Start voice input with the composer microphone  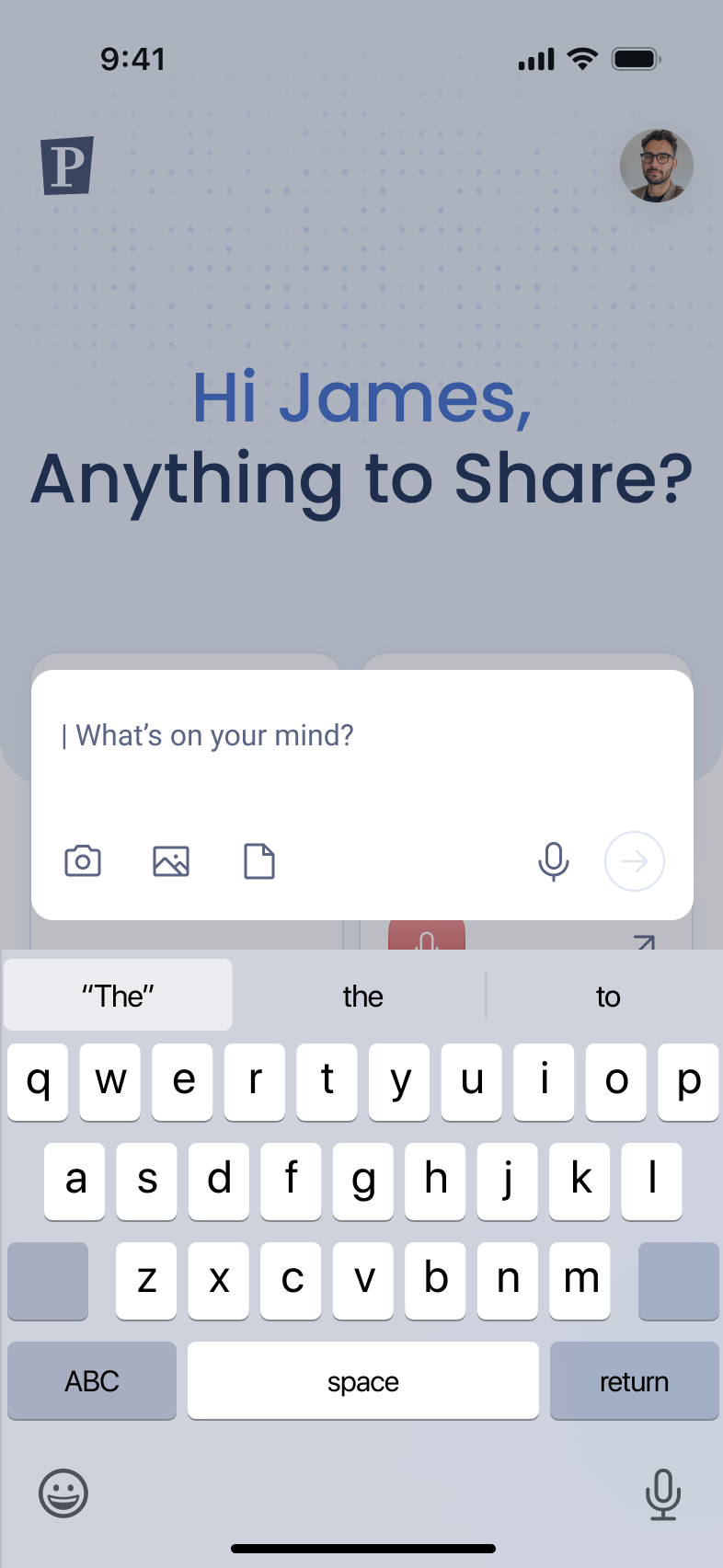(x=553, y=861)
